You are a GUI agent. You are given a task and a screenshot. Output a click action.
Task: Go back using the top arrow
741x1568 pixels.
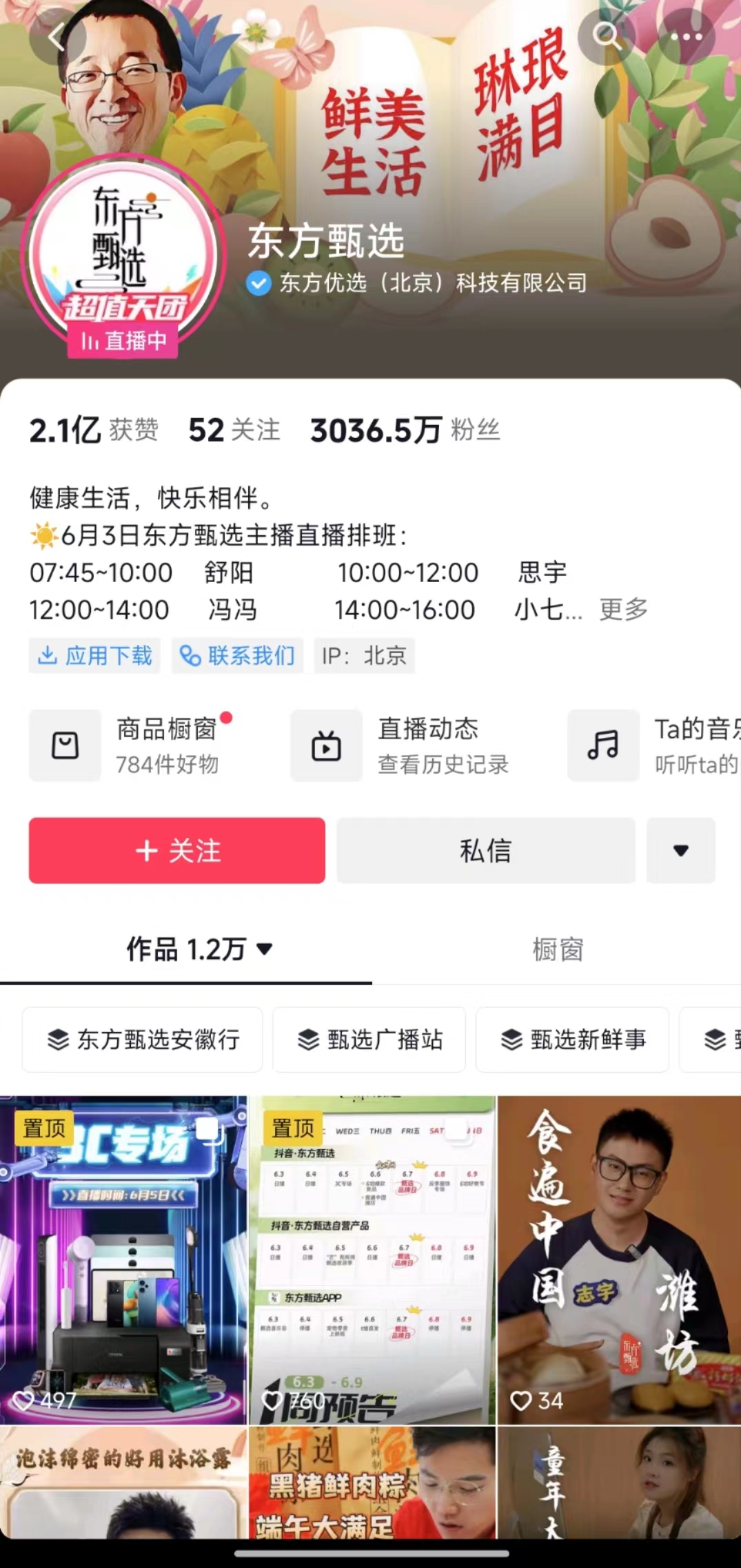click(57, 37)
